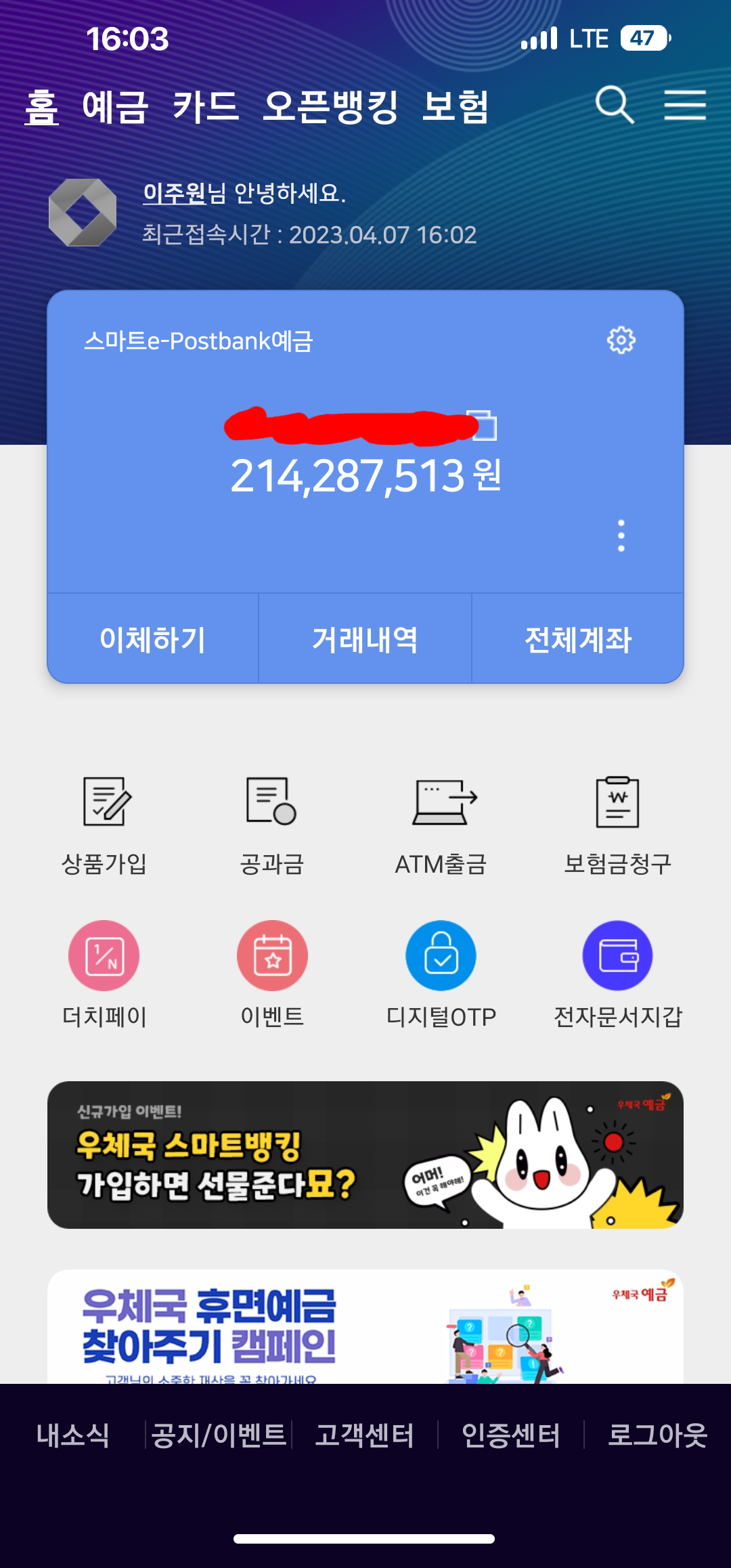Copy the account number
Viewport: 731px width, 1568px height.
click(485, 427)
